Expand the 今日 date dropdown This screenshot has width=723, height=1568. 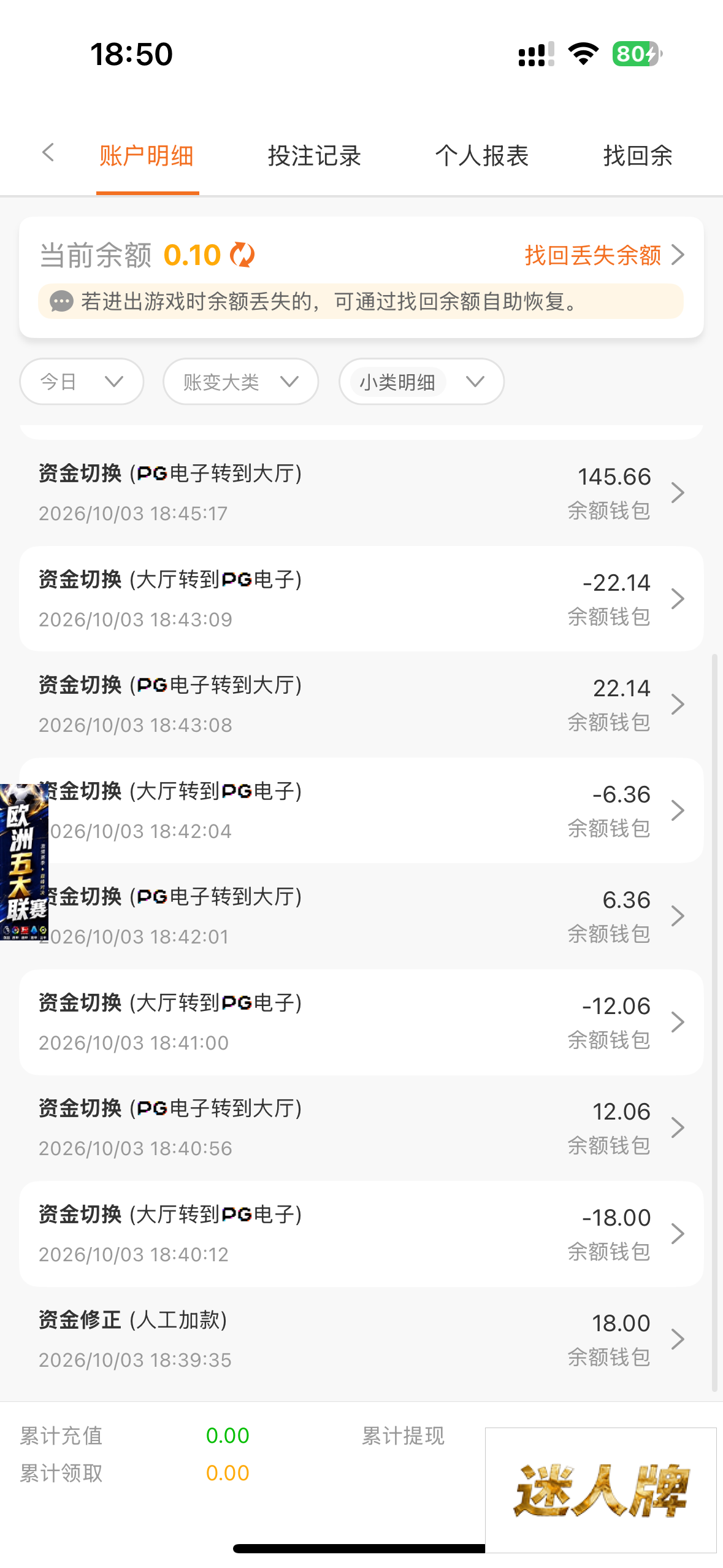point(82,382)
